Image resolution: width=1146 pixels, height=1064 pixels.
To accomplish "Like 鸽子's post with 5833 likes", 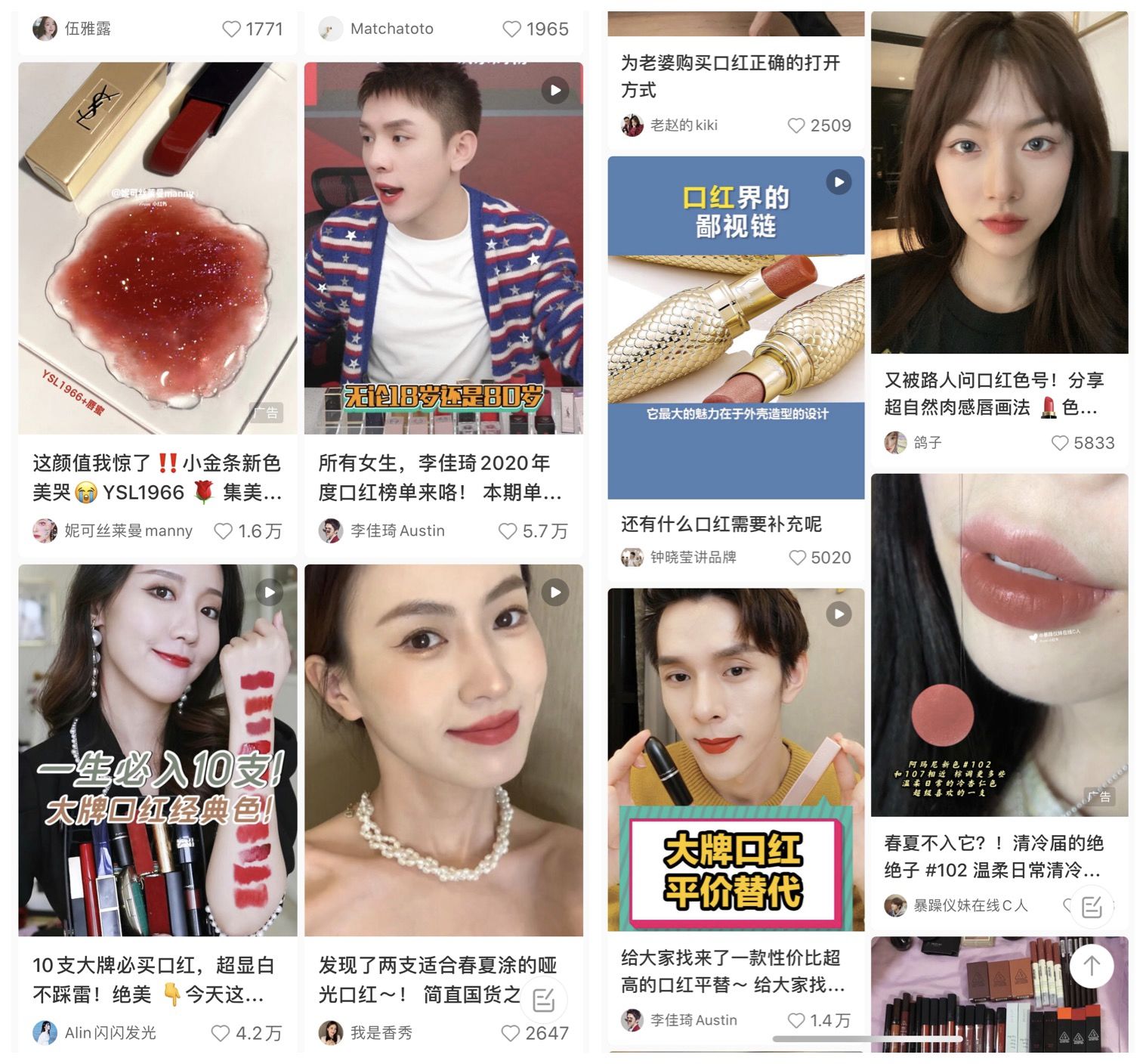I will coord(1060,443).
